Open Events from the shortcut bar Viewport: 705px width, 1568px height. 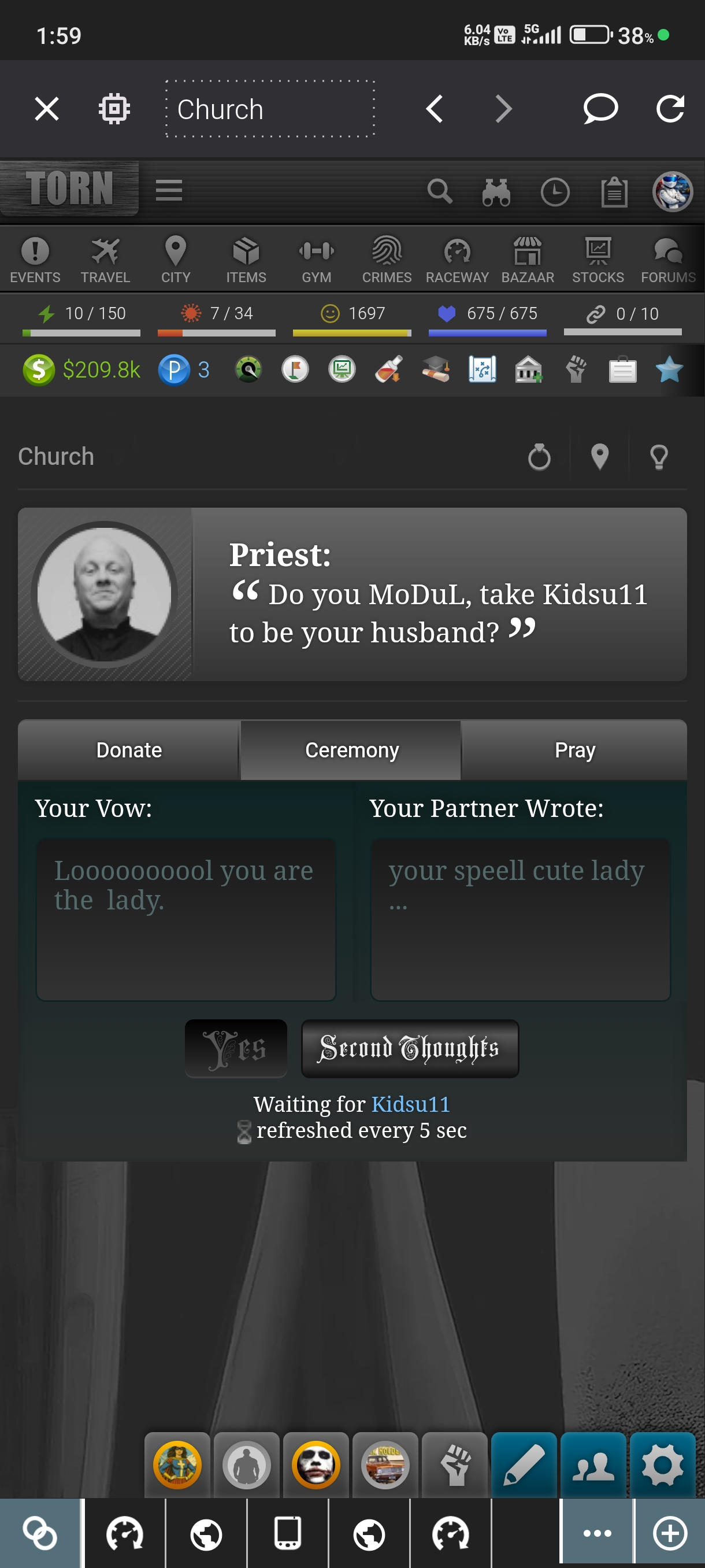pyautogui.click(x=35, y=260)
